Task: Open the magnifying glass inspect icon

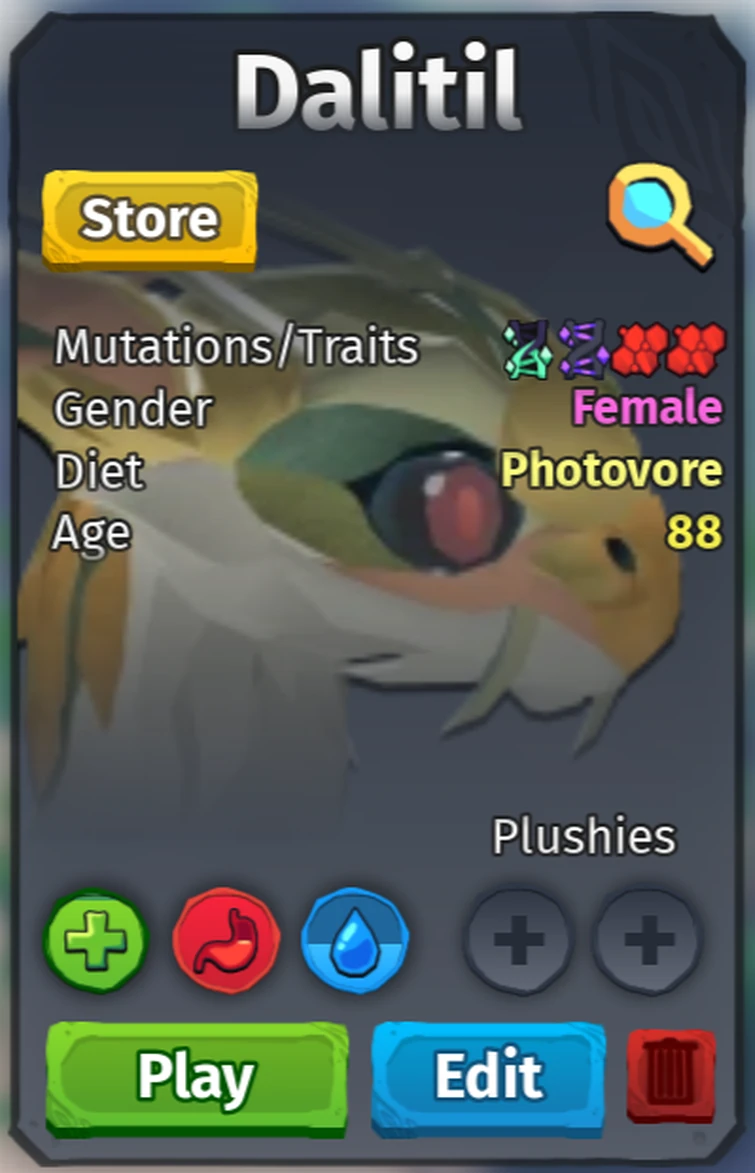Action: (659, 217)
